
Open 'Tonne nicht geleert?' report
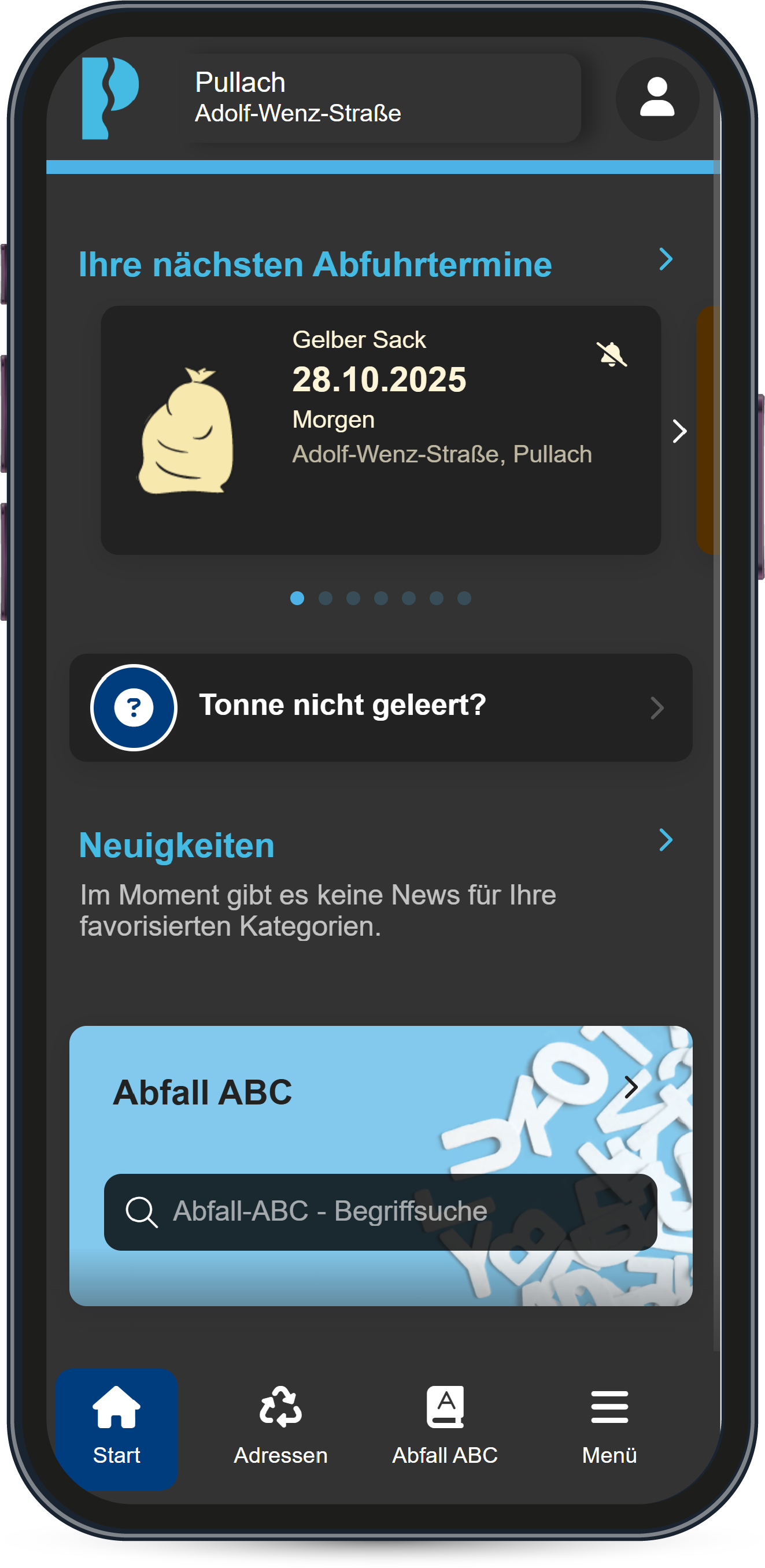[x=380, y=707]
